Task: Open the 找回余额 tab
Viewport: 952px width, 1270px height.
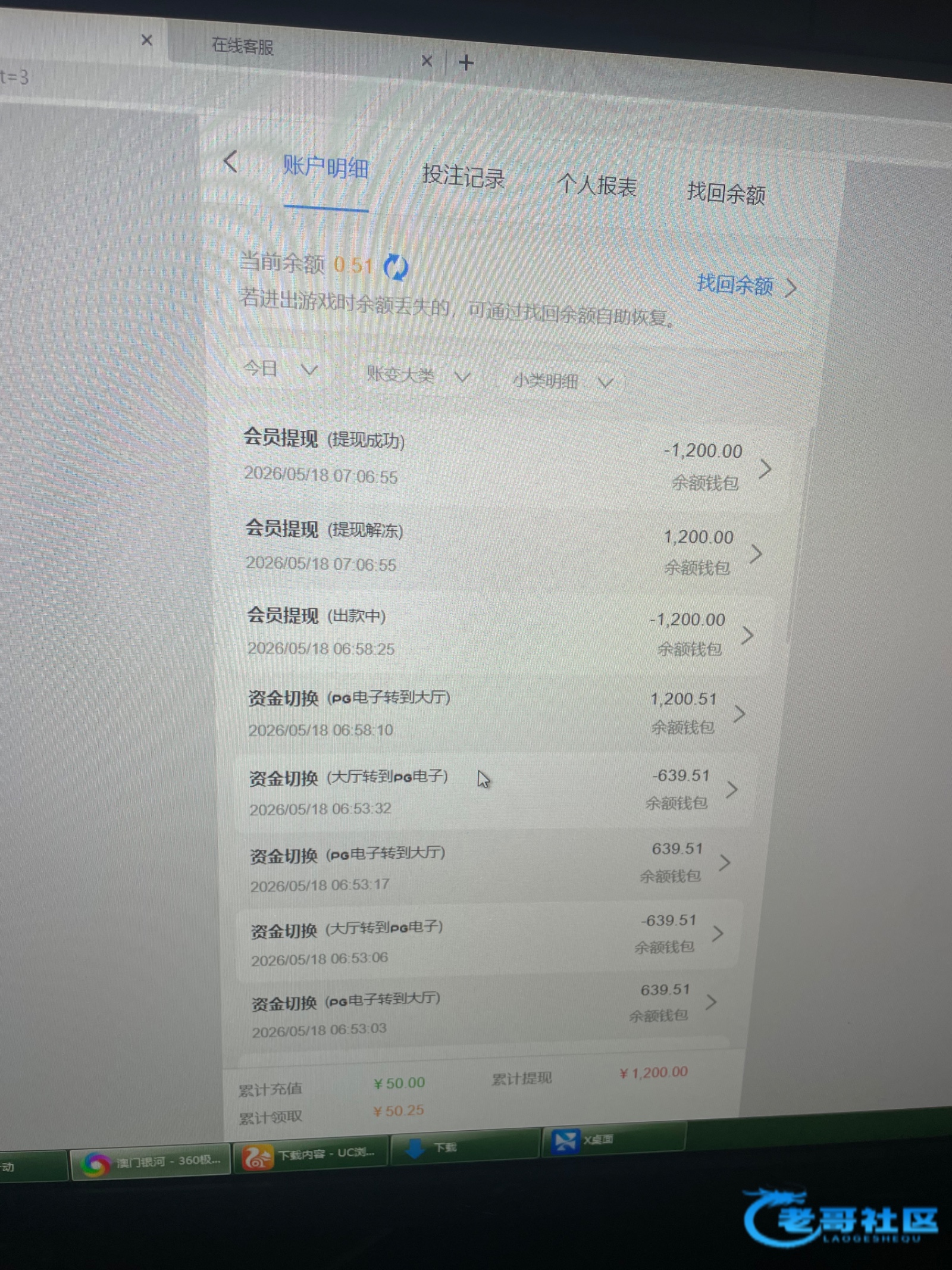Action: click(x=726, y=193)
